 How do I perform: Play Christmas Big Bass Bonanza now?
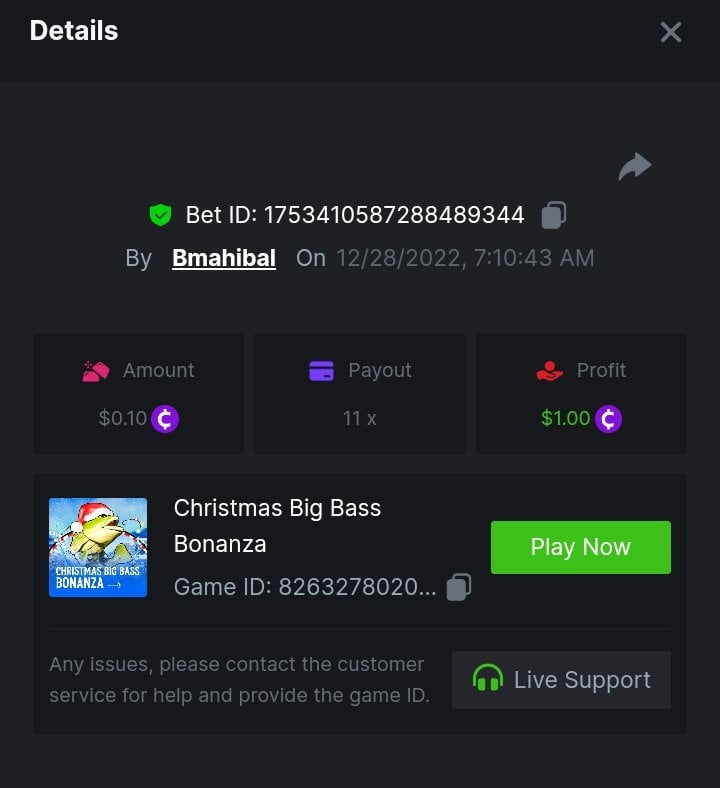[x=580, y=547]
